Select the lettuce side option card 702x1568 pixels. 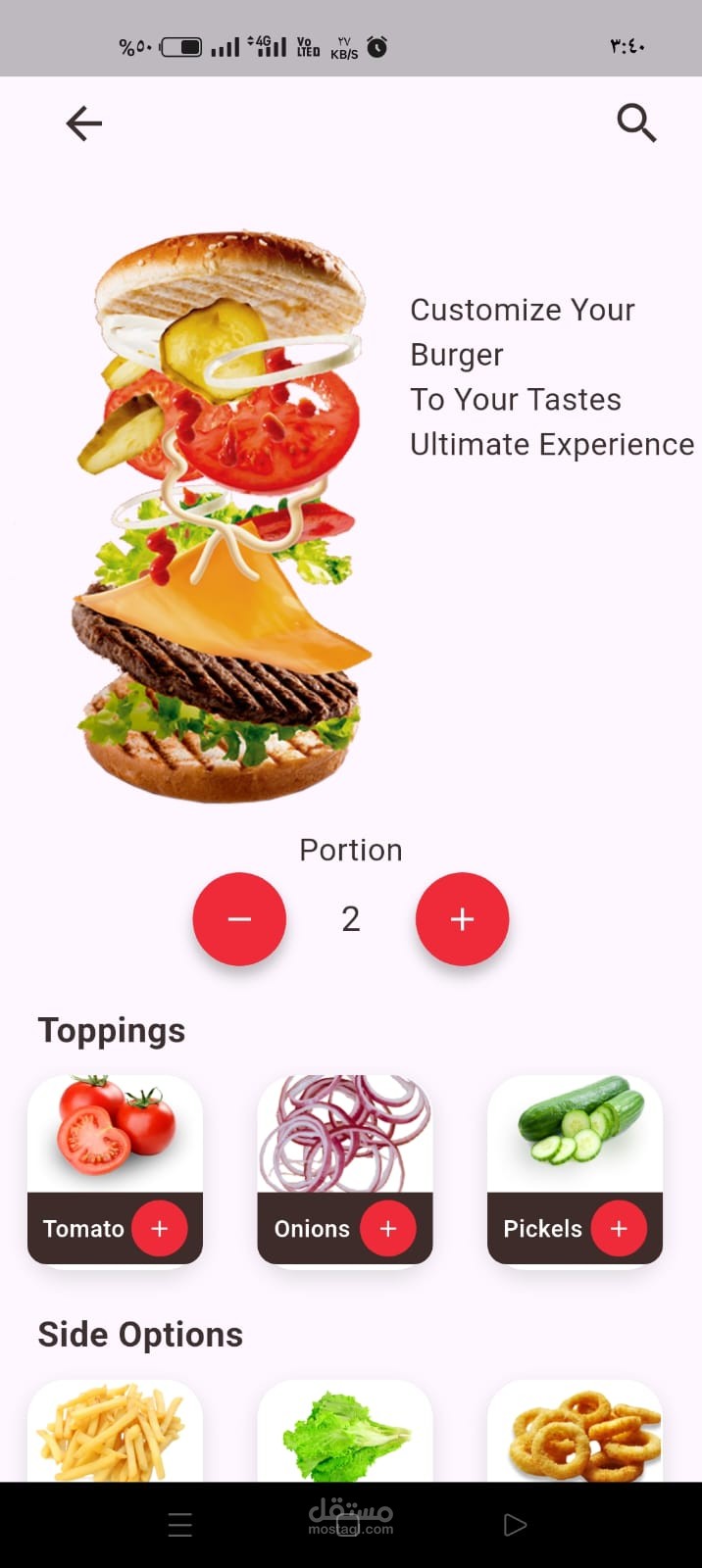click(345, 1433)
